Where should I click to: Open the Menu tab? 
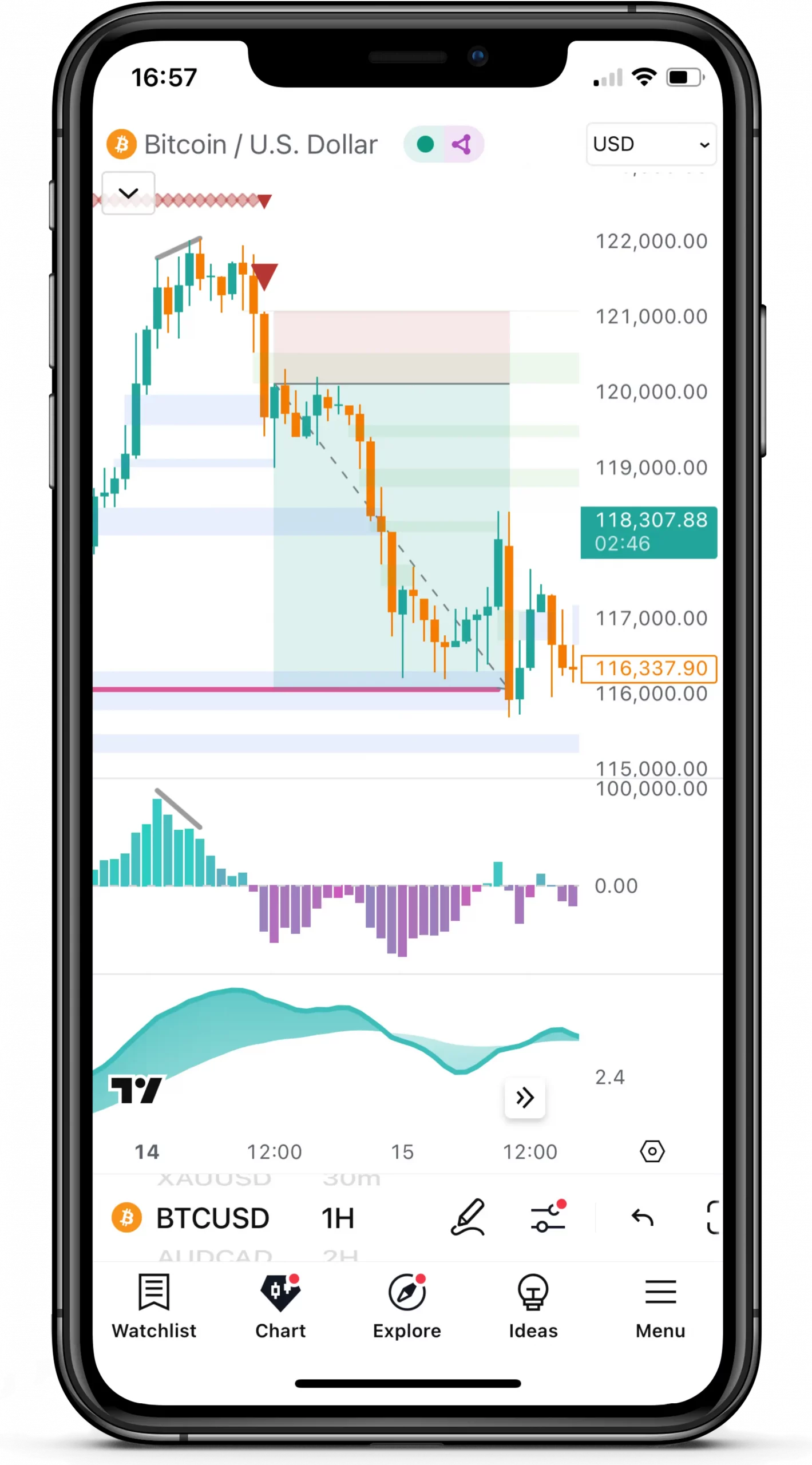pos(660,1306)
